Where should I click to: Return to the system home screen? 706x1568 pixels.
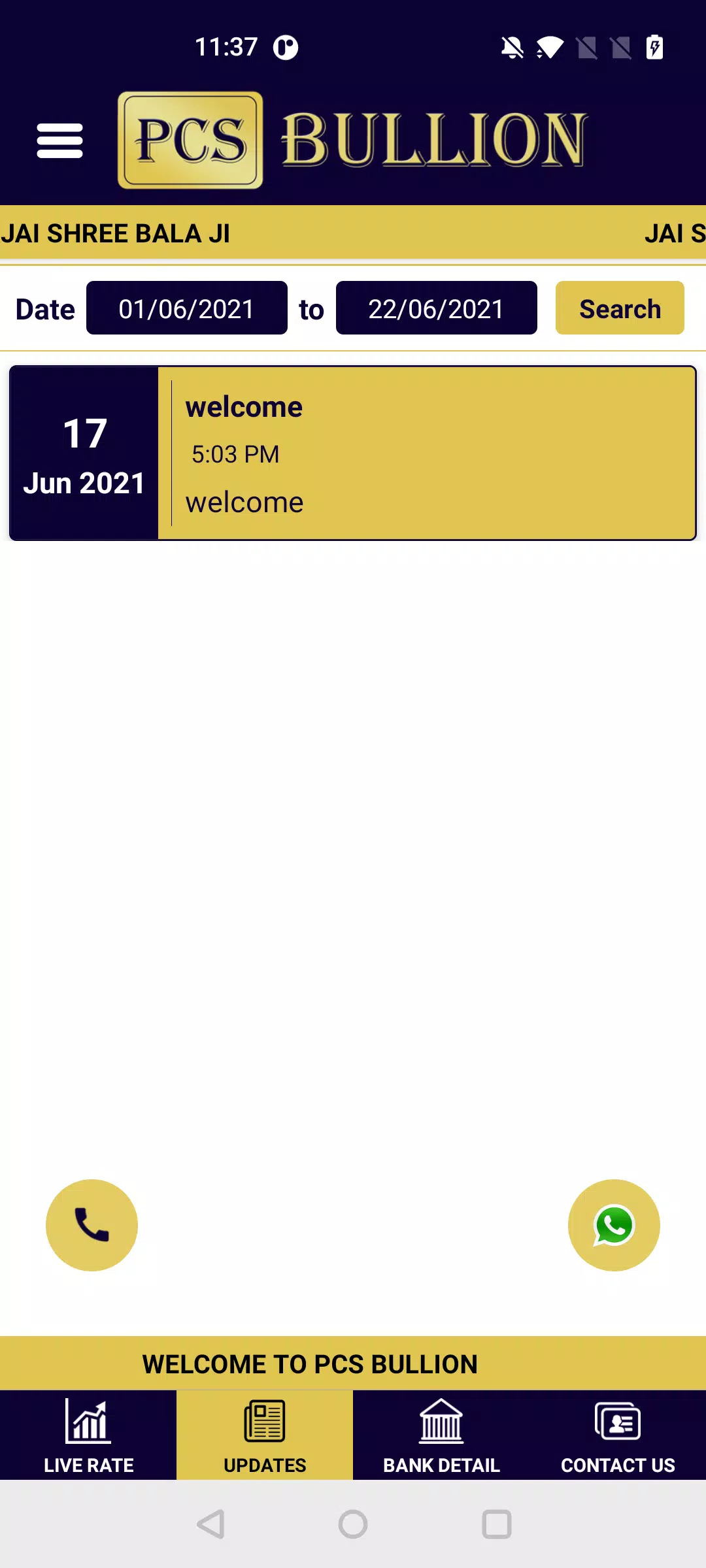353,1524
